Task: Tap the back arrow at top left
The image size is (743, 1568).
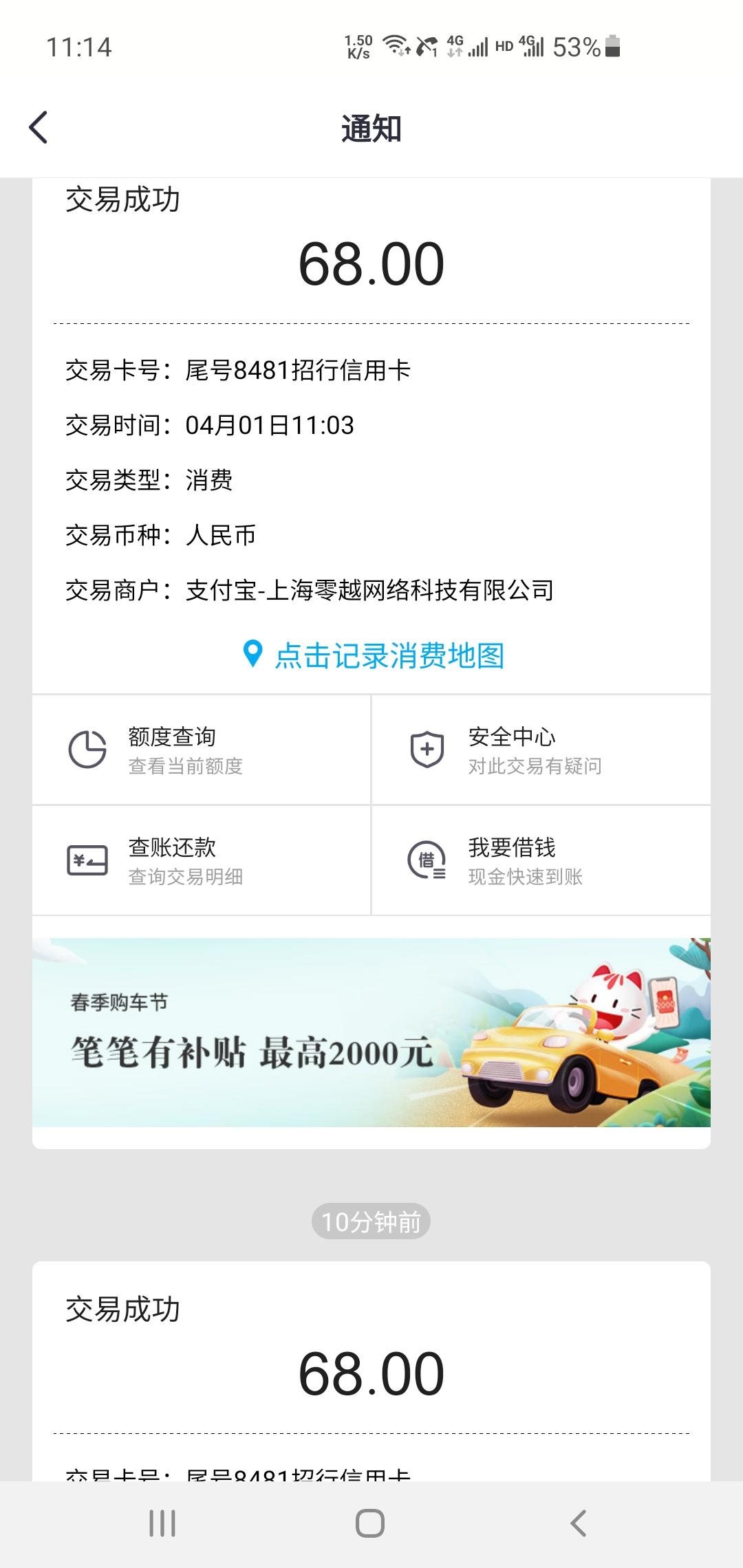Action: pos(38,127)
